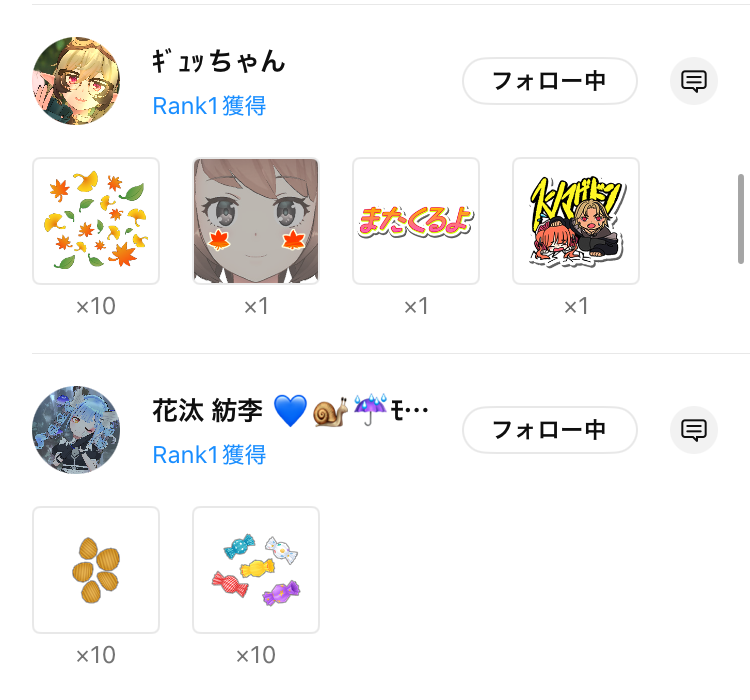Open the two-character cartoon sticker tile

[576, 221]
